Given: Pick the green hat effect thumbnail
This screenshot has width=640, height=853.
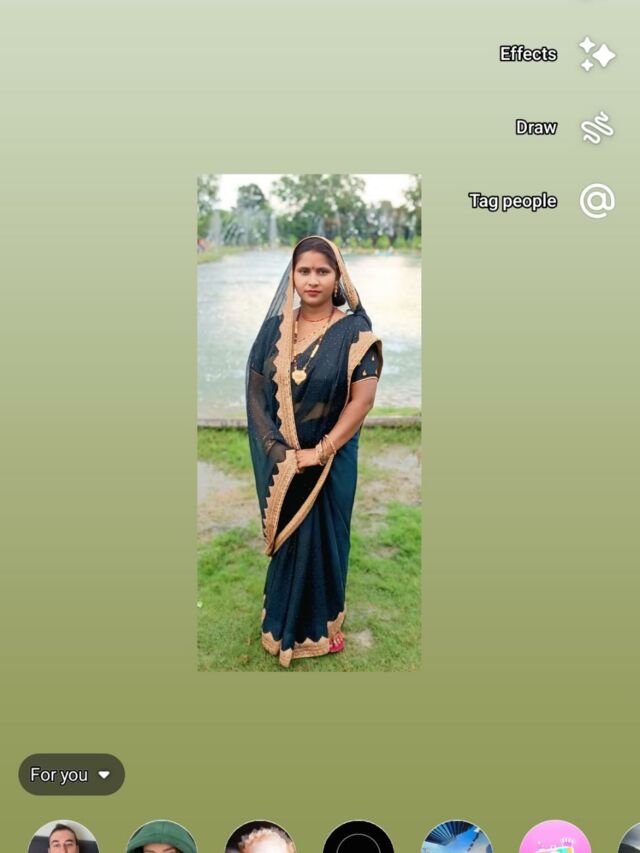Looking at the screenshot, I should tap(162, 839).
